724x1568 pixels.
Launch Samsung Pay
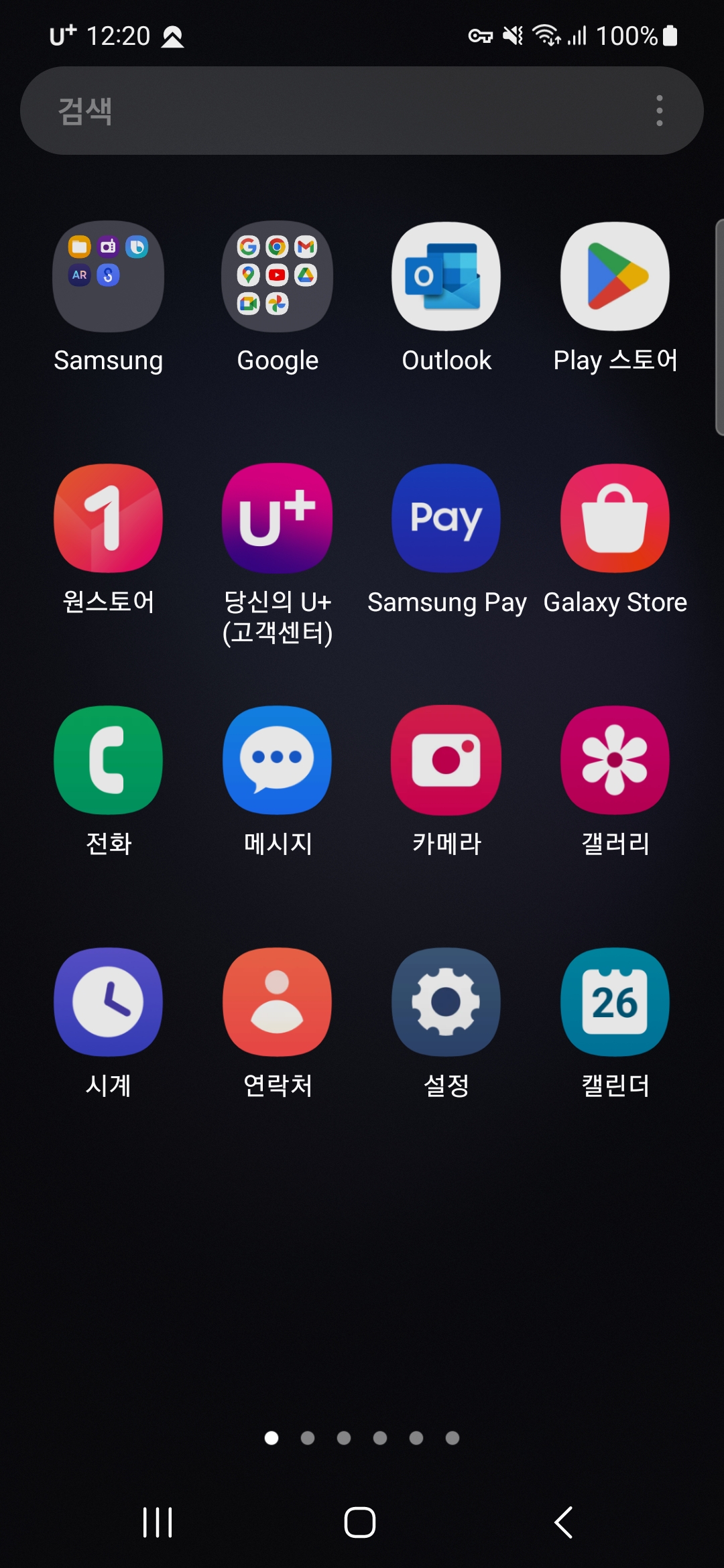446,518
